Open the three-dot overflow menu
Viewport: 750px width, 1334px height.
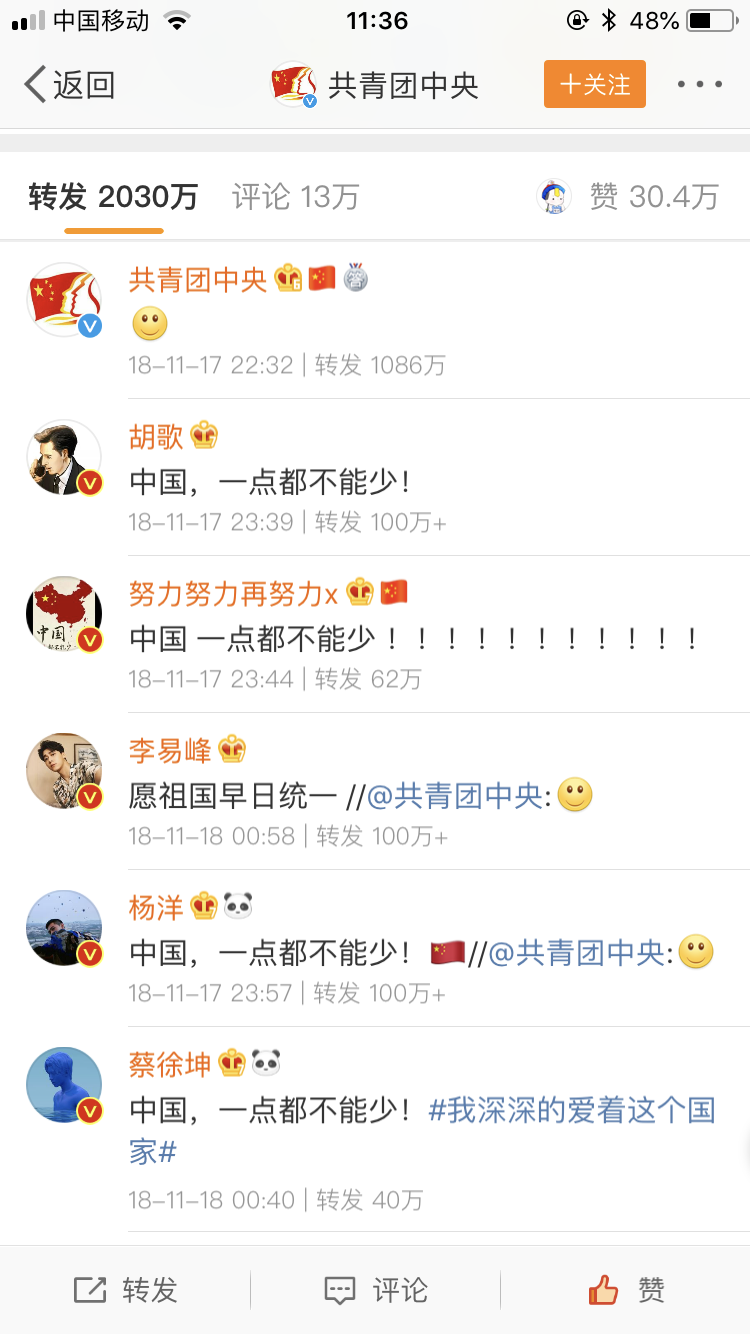(699, 85)
